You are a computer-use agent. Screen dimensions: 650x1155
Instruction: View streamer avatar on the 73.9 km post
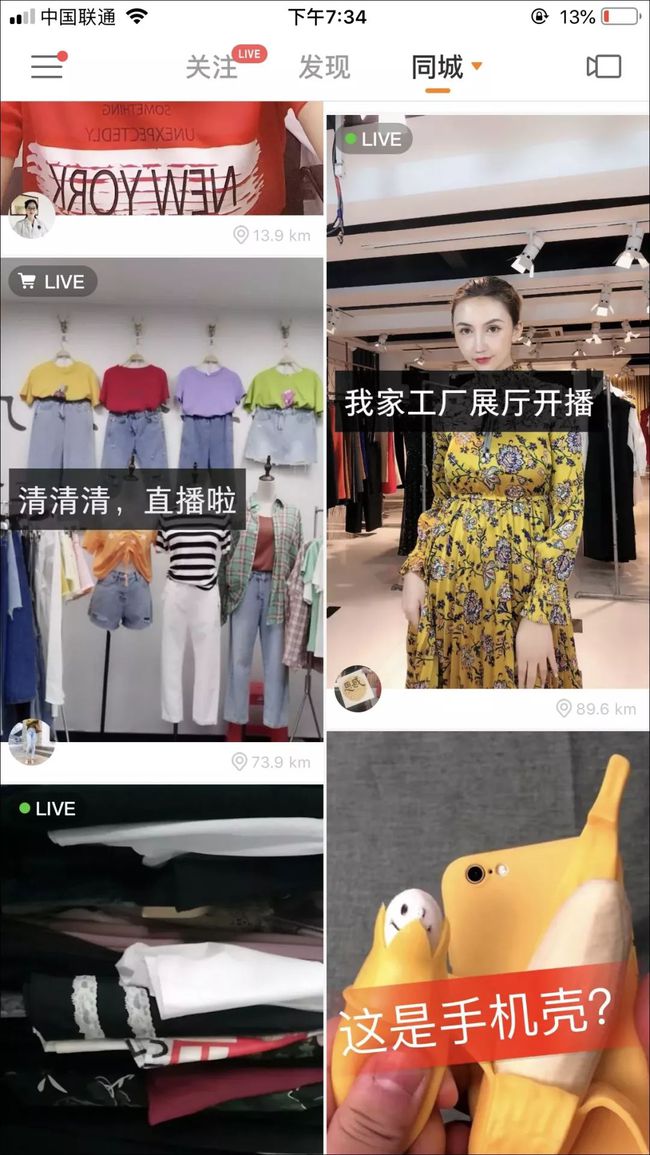[x=32, y=741]
